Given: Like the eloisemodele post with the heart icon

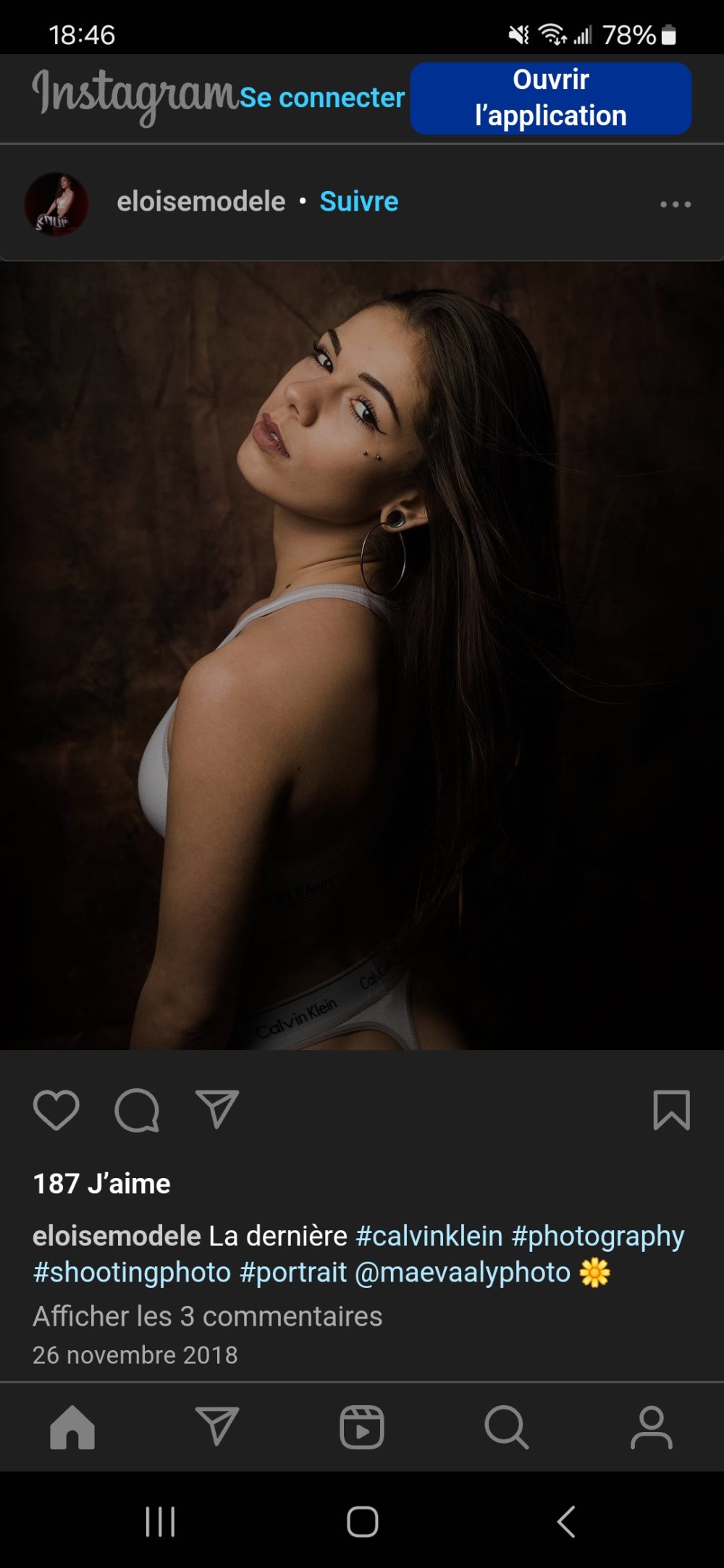Looking at the screenshot, I should pyautogui.click(x=56, y=1109).
